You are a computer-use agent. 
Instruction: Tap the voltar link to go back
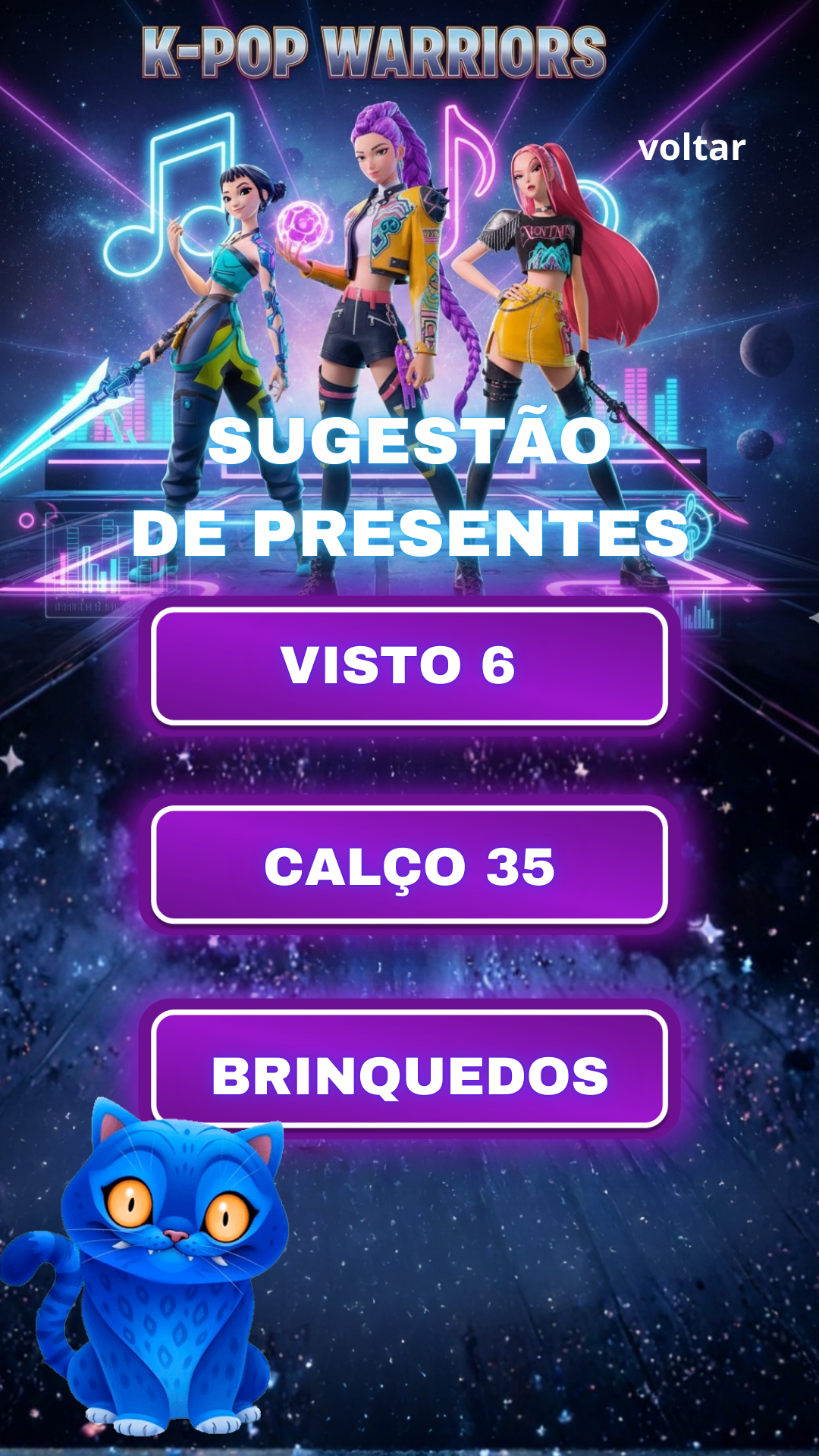click(x=692, y=148)
